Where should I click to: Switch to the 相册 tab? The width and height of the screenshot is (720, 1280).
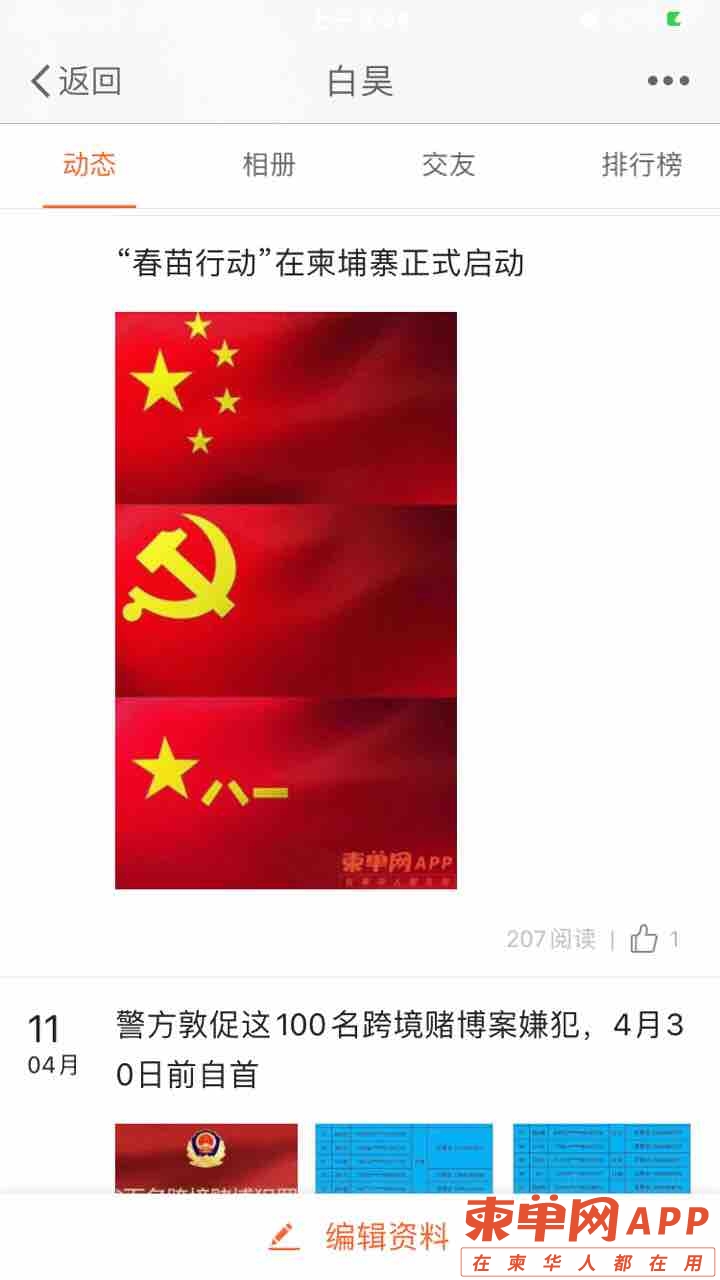[x=269, y=165]
